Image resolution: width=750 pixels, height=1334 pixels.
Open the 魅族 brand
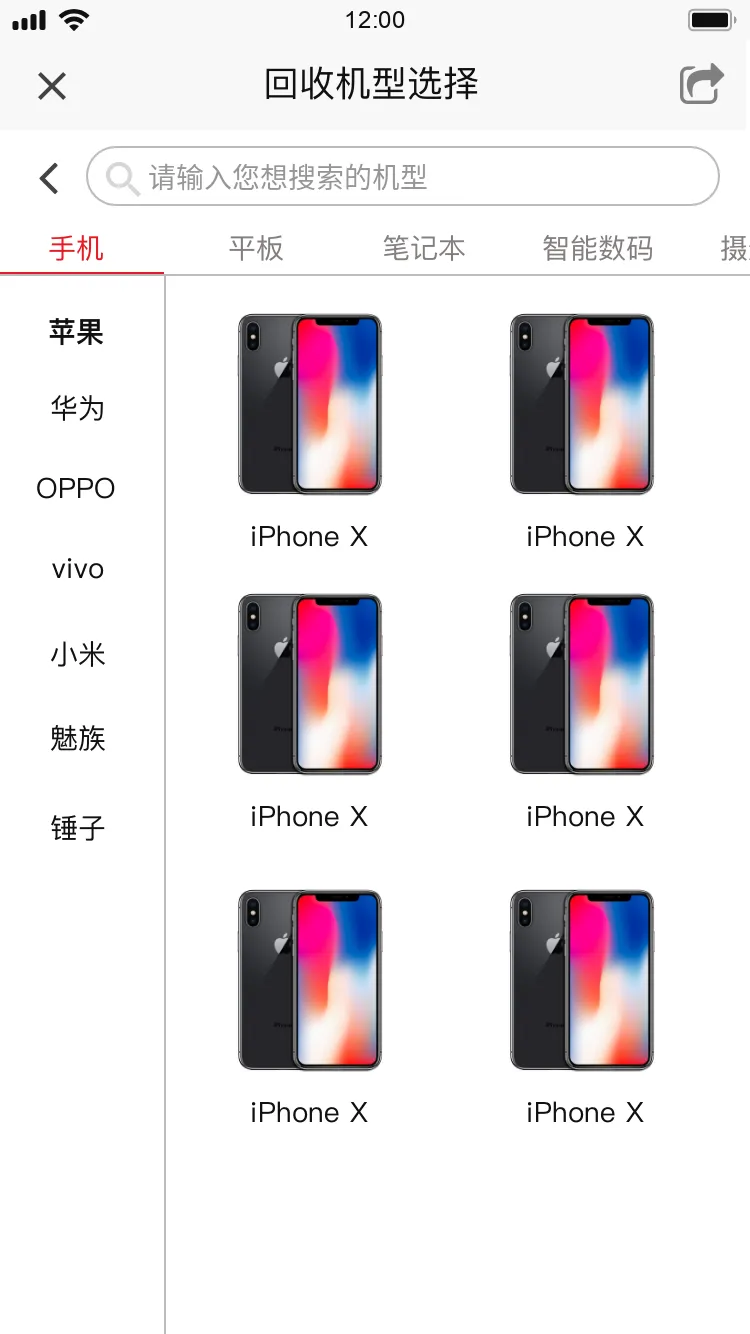[77, 738]
